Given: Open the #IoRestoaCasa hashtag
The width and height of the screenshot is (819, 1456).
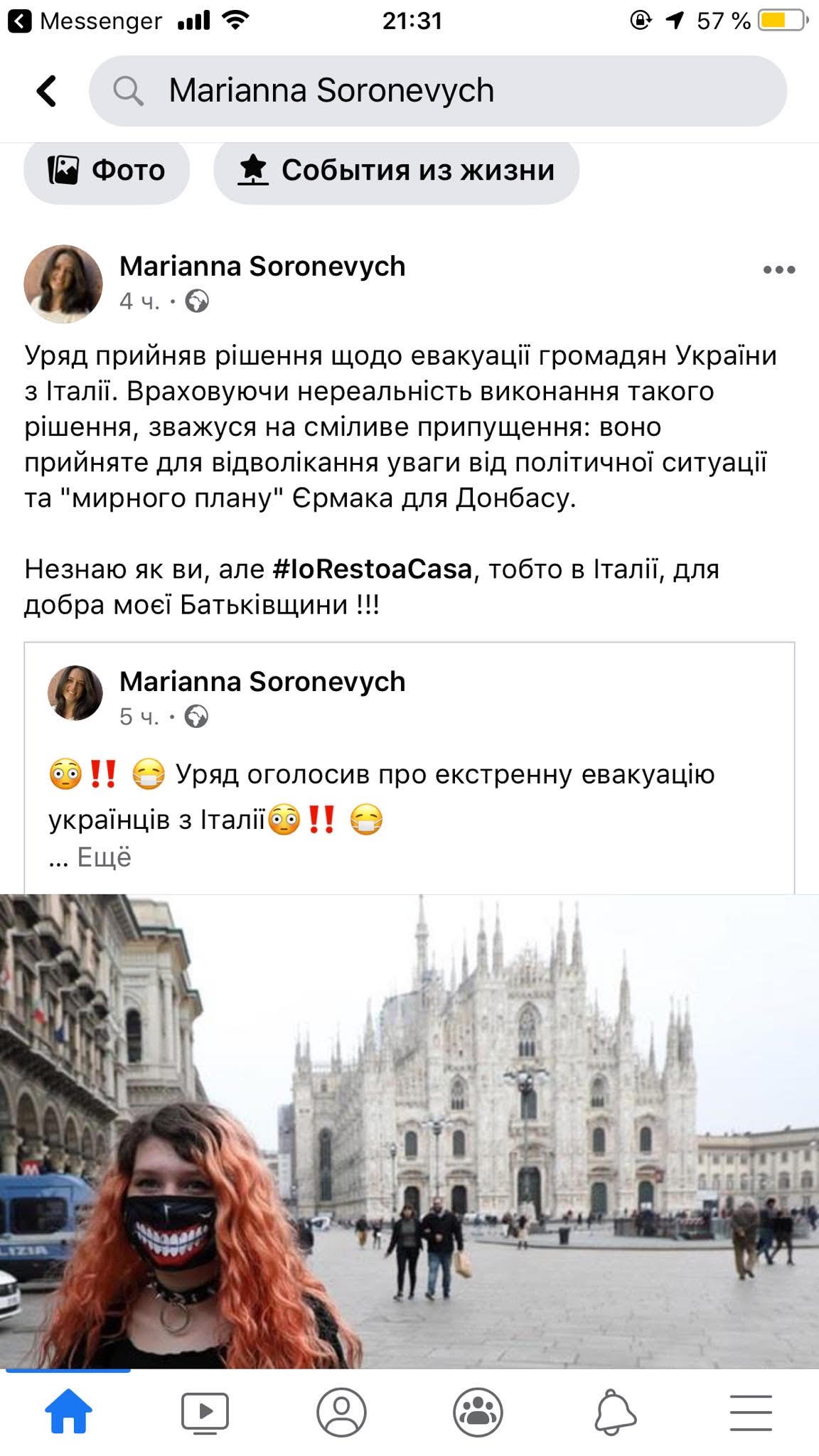Looking at the screenshot, I should coord(372,569).
